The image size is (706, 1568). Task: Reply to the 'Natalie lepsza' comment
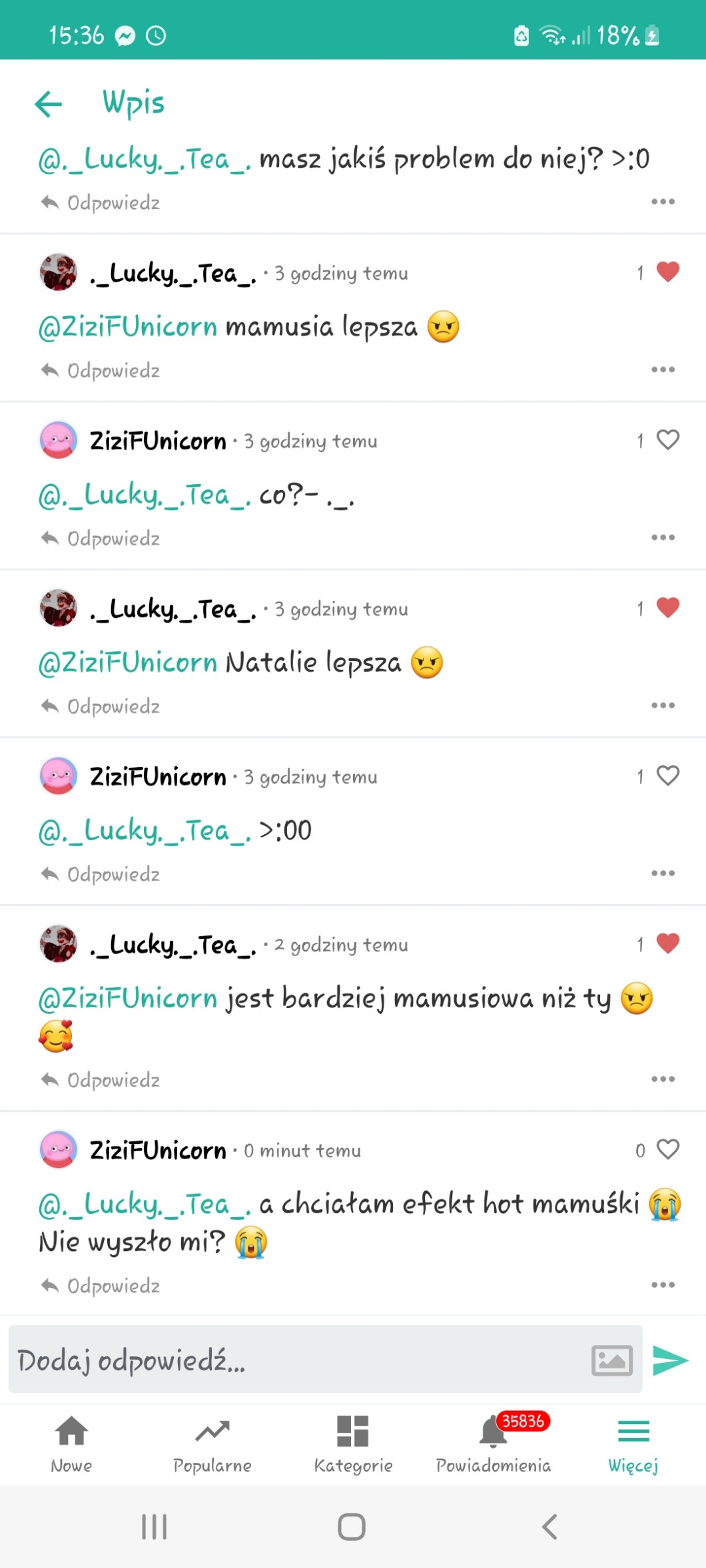(x=101, y=706)
